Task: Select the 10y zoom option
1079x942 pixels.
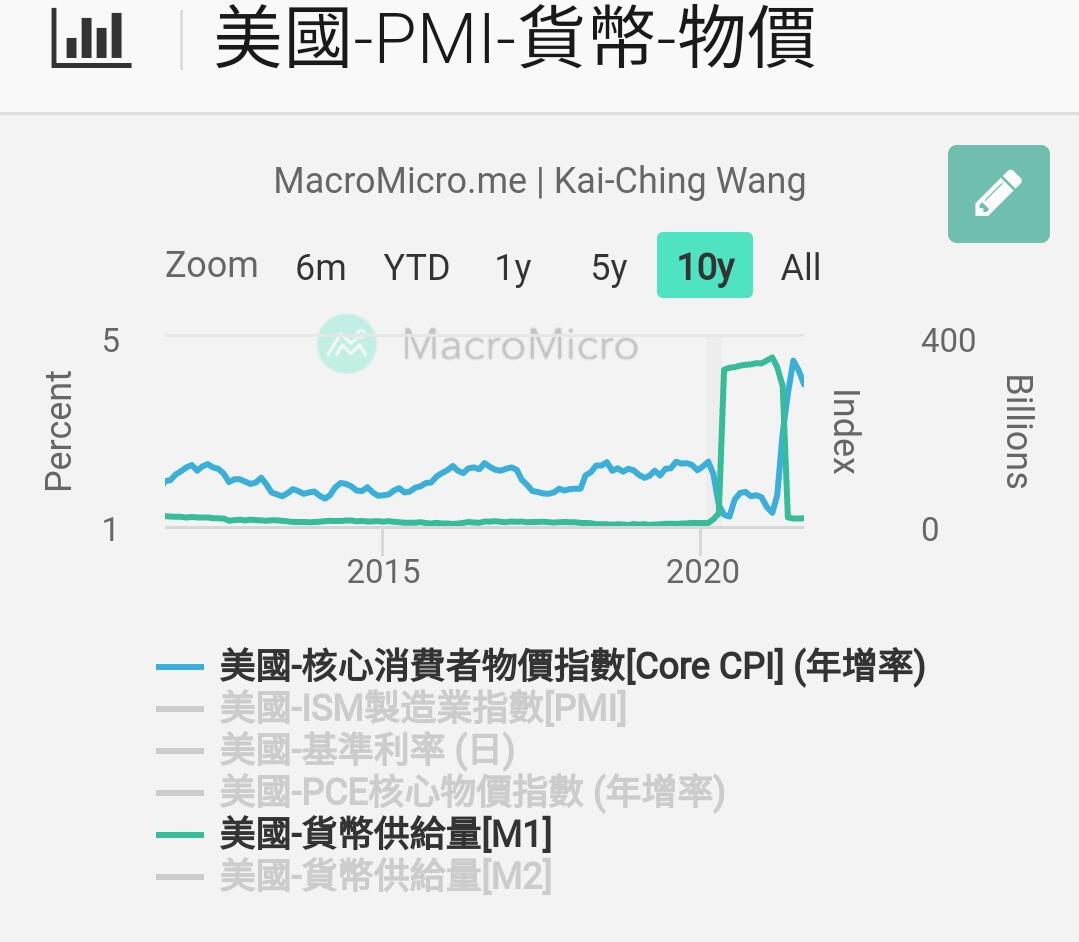Action: point(705,266)
